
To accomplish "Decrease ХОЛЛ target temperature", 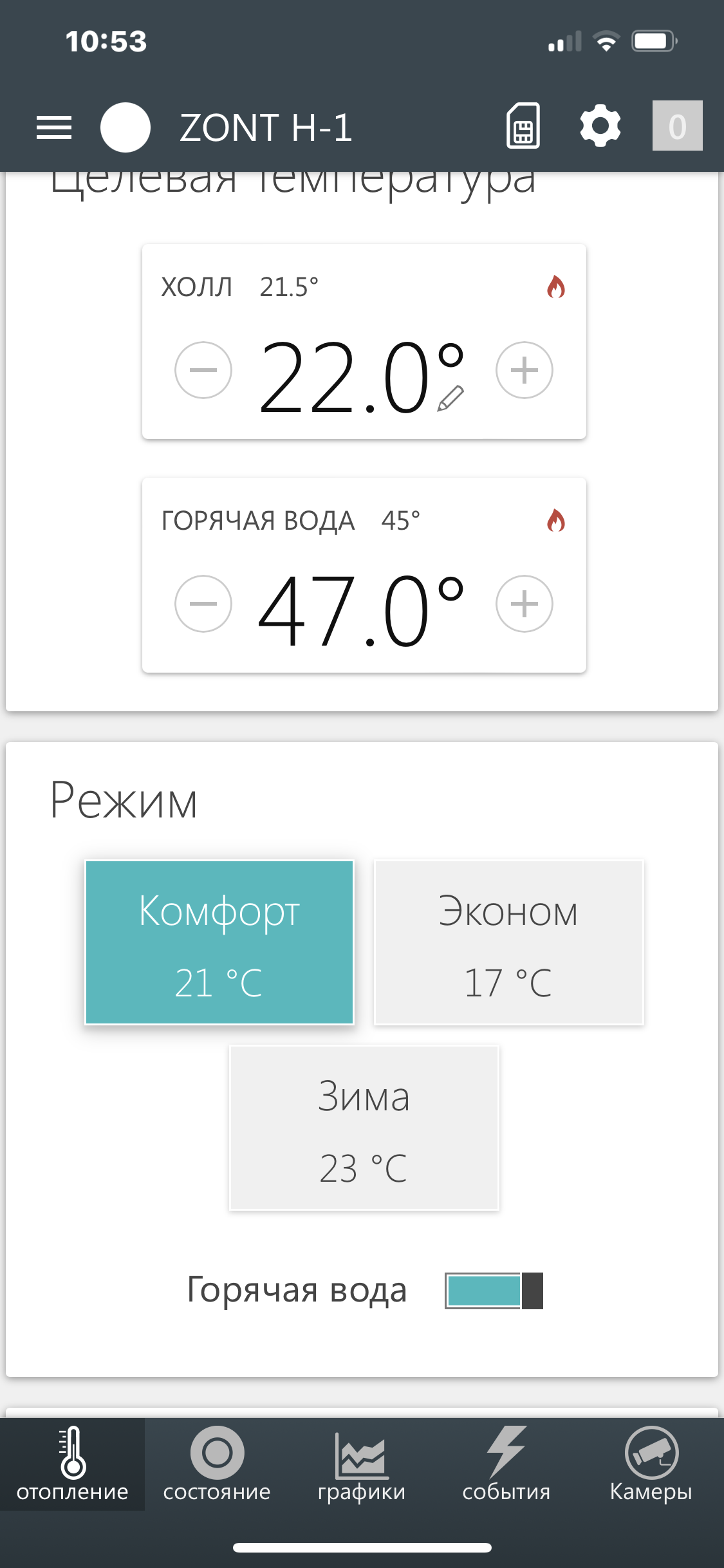I will (x=203, y=370).
